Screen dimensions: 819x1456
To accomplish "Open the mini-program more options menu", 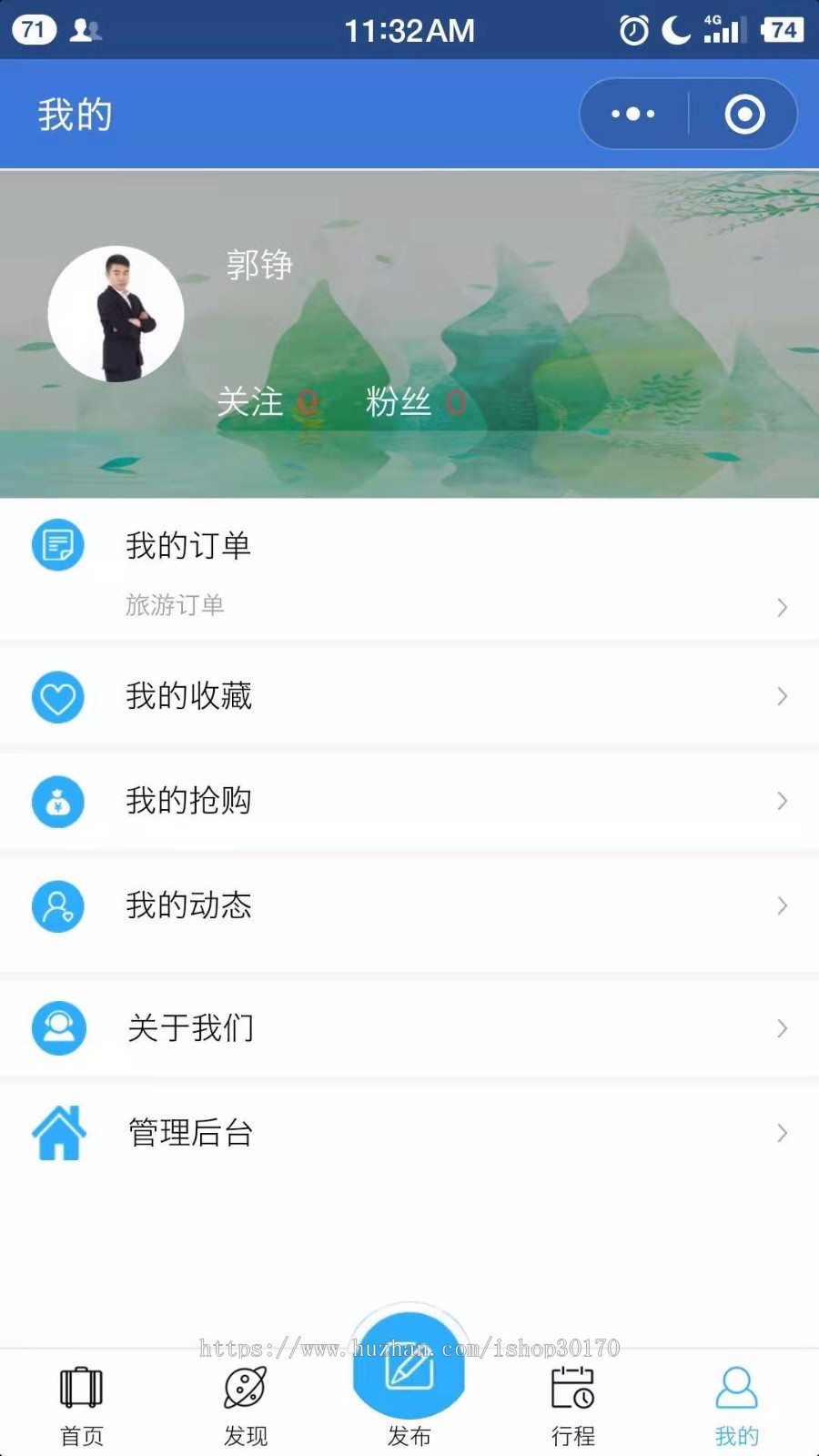I will (632, 114).
